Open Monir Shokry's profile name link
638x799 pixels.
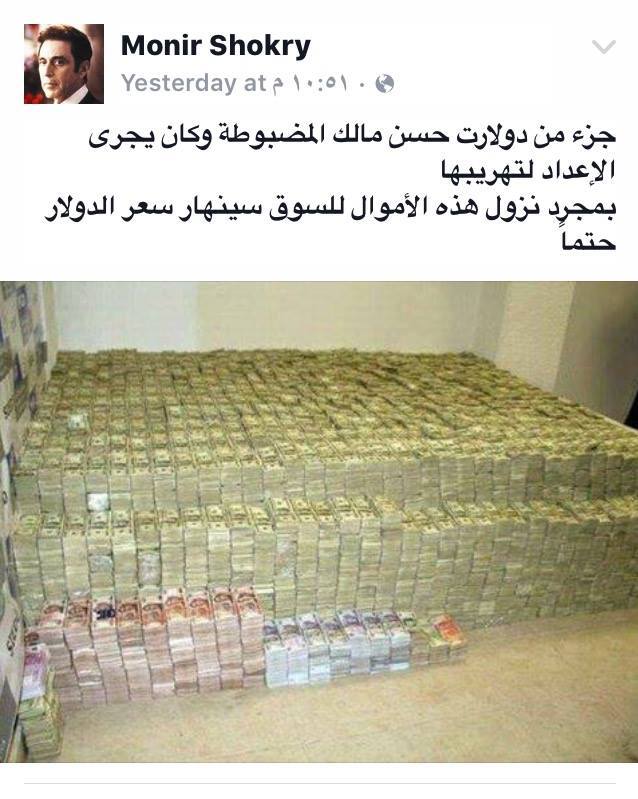[215, 46]
